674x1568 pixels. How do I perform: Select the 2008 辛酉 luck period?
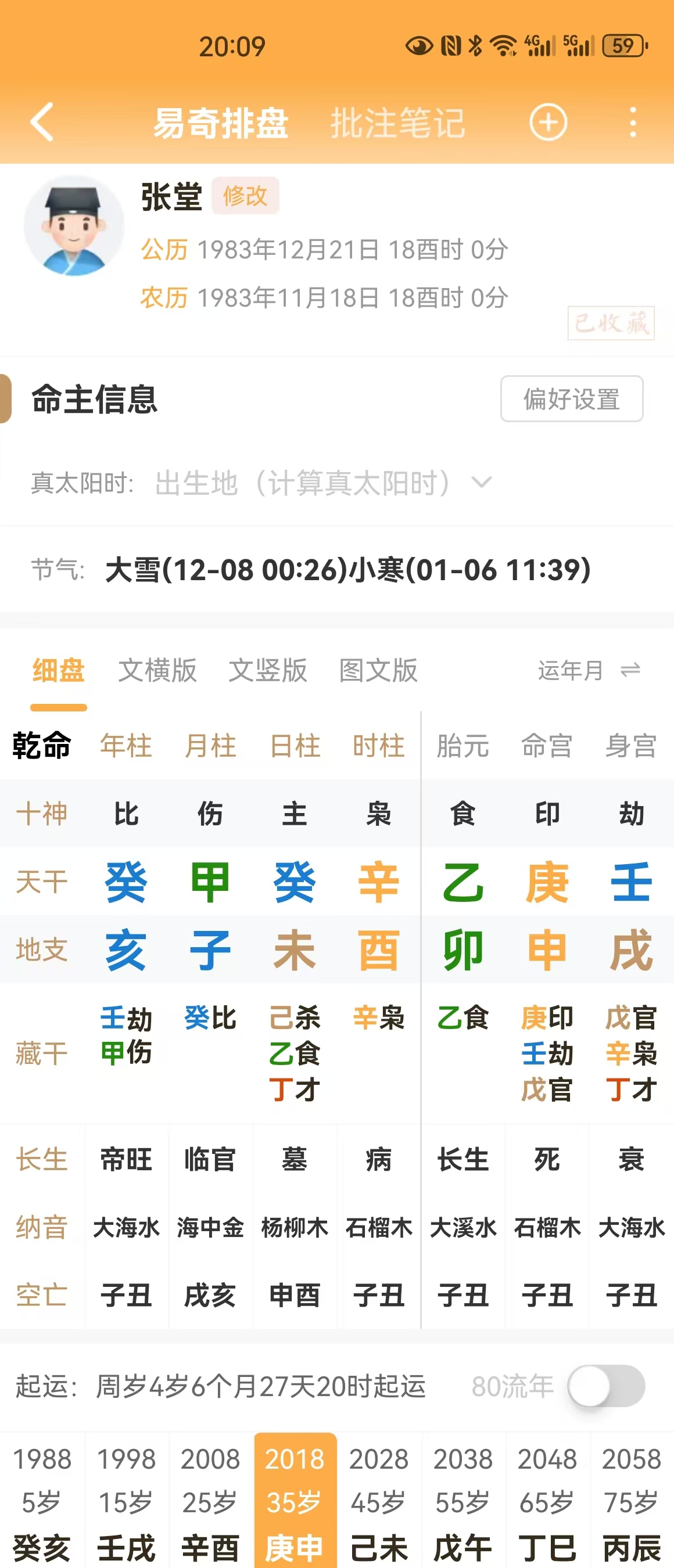click(210, 1502)
